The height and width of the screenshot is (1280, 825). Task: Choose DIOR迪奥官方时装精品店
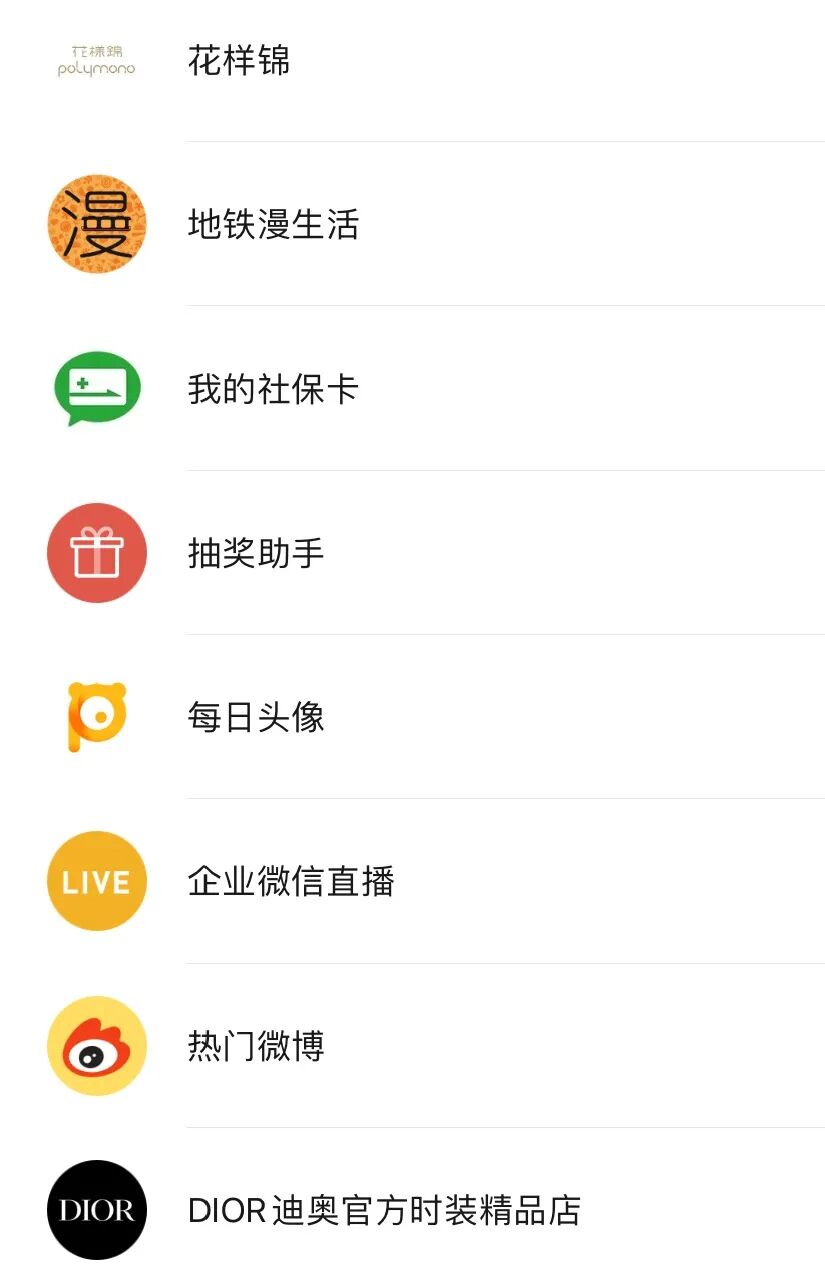[x=384, y=1210]
